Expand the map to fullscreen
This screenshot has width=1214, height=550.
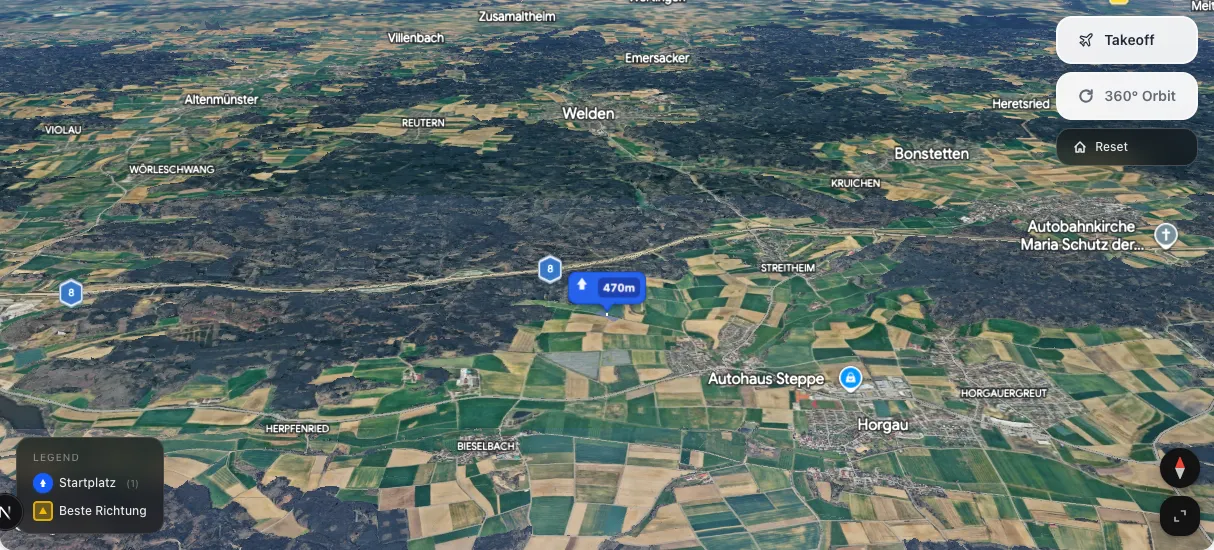pos(1179,516)
